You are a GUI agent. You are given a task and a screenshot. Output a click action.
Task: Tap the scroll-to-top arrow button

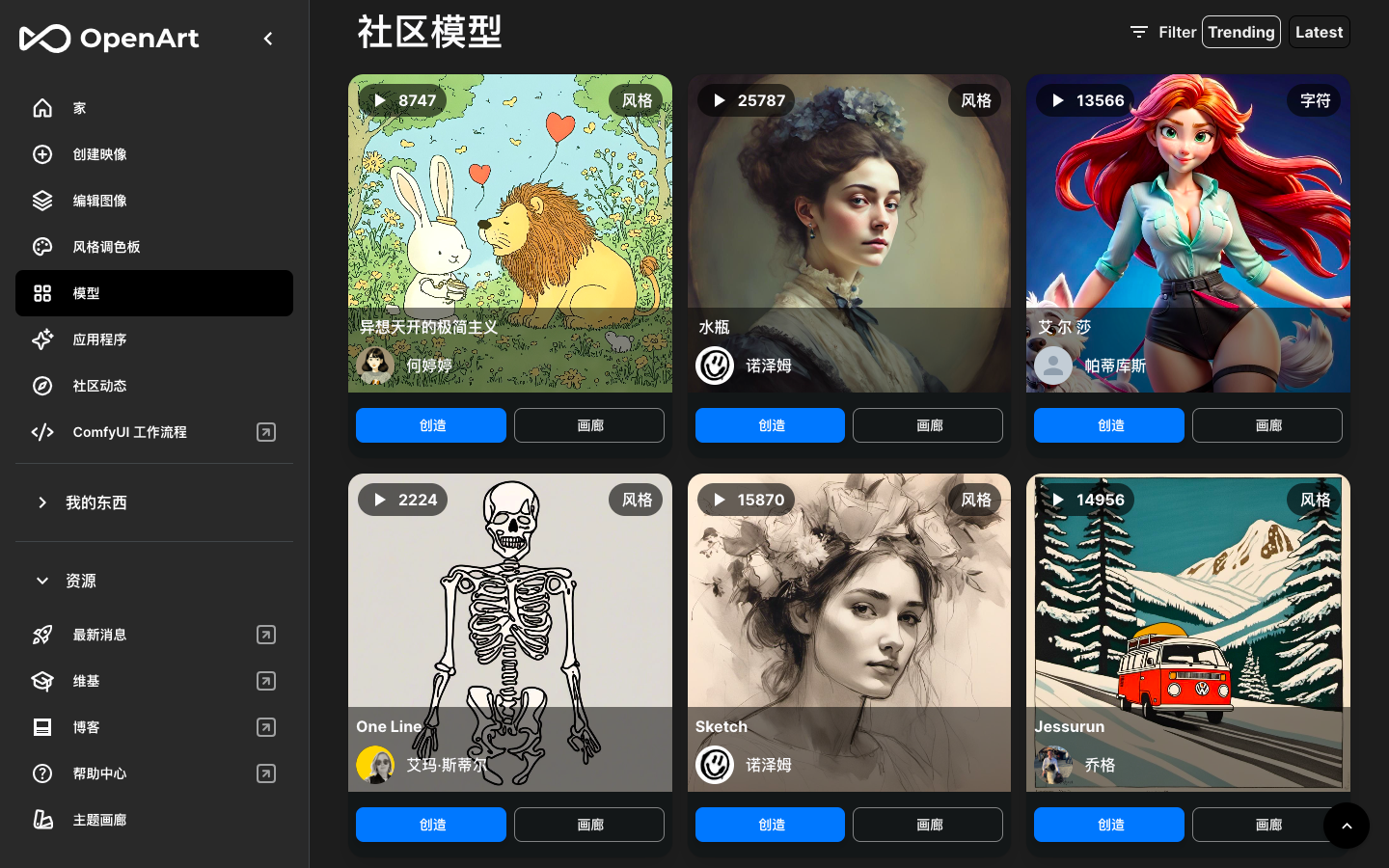click(x=1347, y=826)
